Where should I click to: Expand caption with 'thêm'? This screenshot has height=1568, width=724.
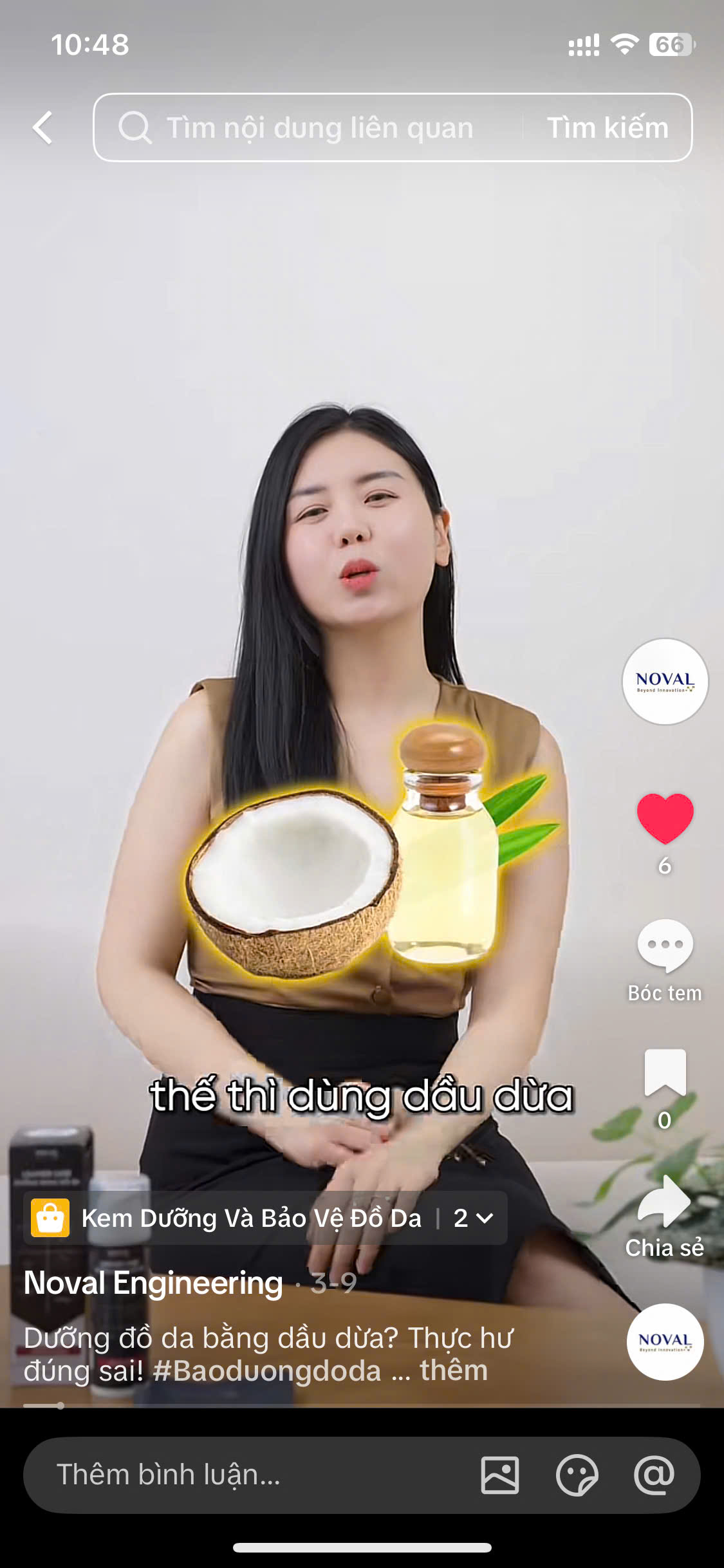pos(454,1370)
